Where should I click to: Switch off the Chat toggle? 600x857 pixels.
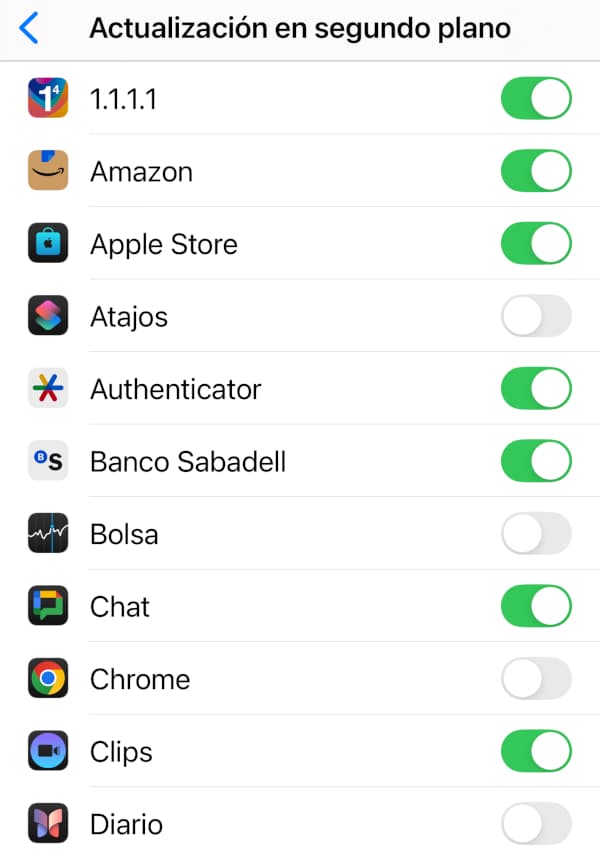pyautogui.click(x=536, y=607)
